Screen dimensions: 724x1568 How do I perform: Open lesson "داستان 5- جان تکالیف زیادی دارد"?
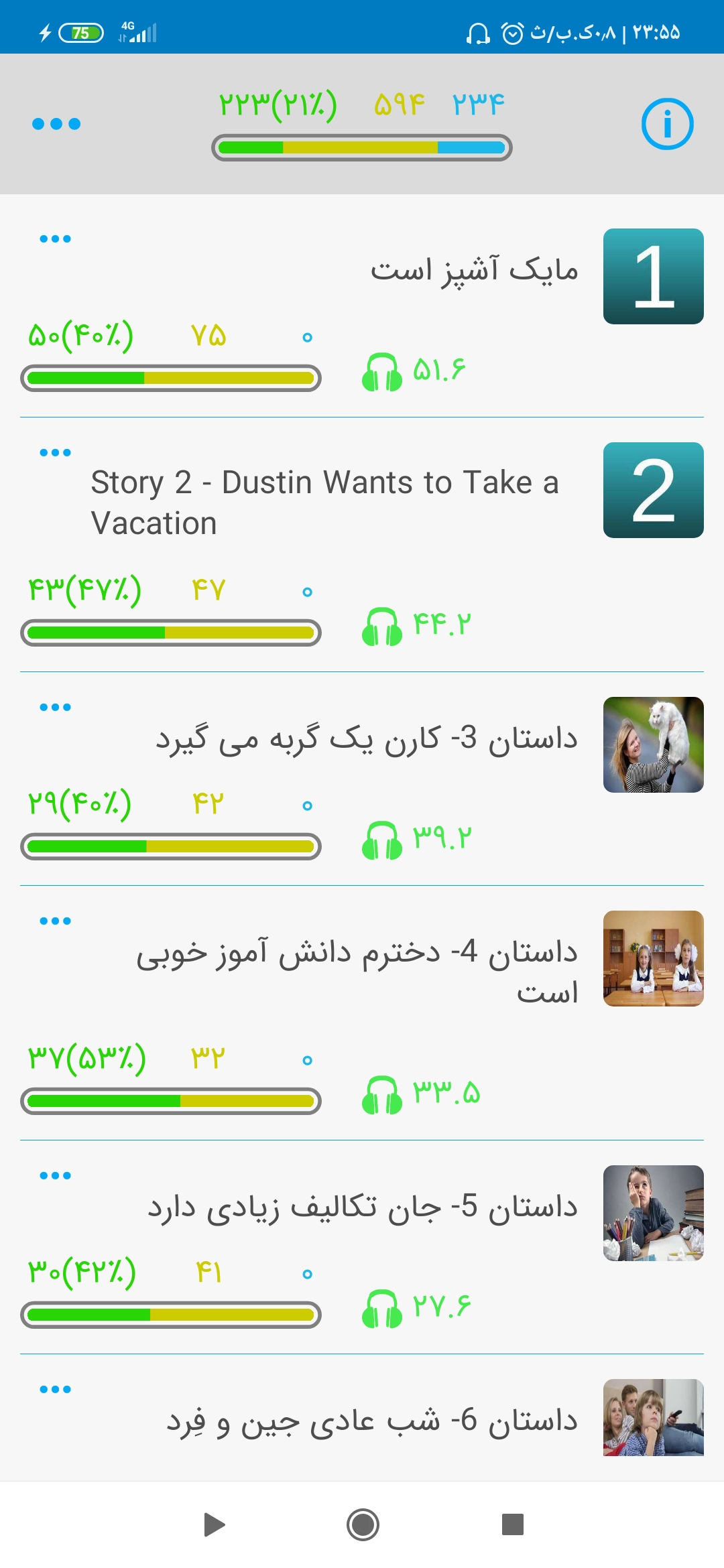(363, 1207)
